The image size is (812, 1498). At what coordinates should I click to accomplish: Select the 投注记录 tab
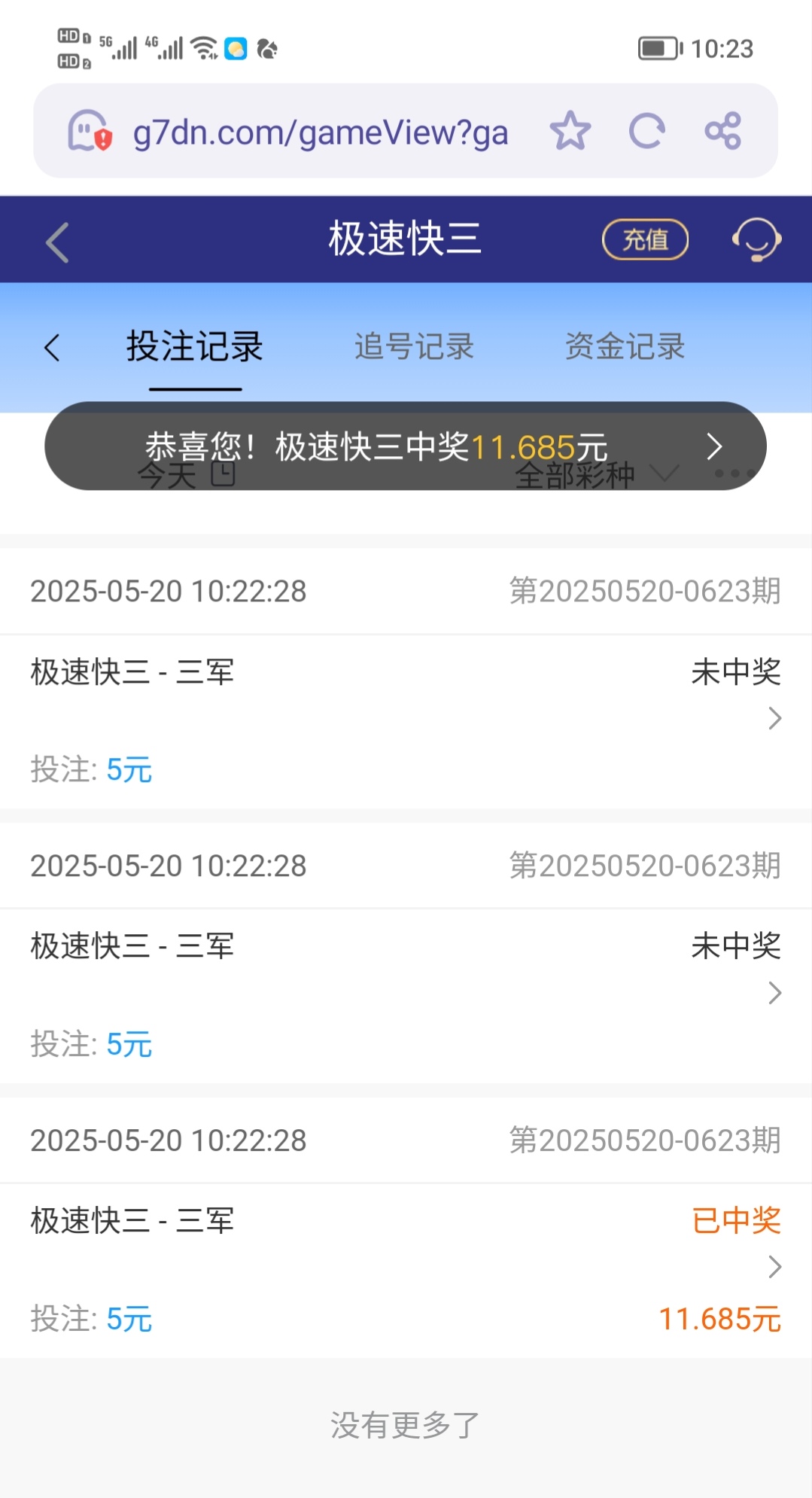point(194,347)
